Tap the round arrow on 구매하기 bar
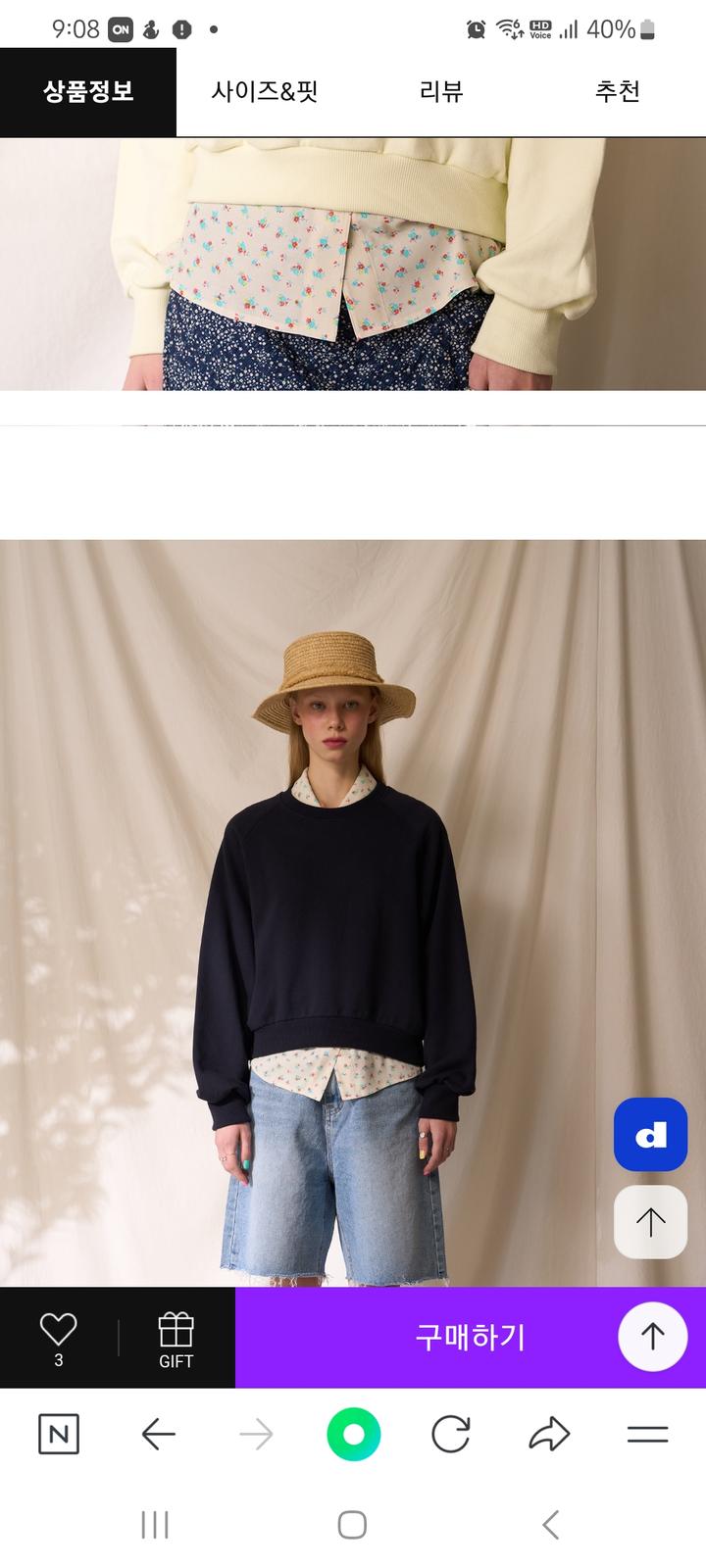The width and height of the screenshot is (706, 1568). point(652,1337)
